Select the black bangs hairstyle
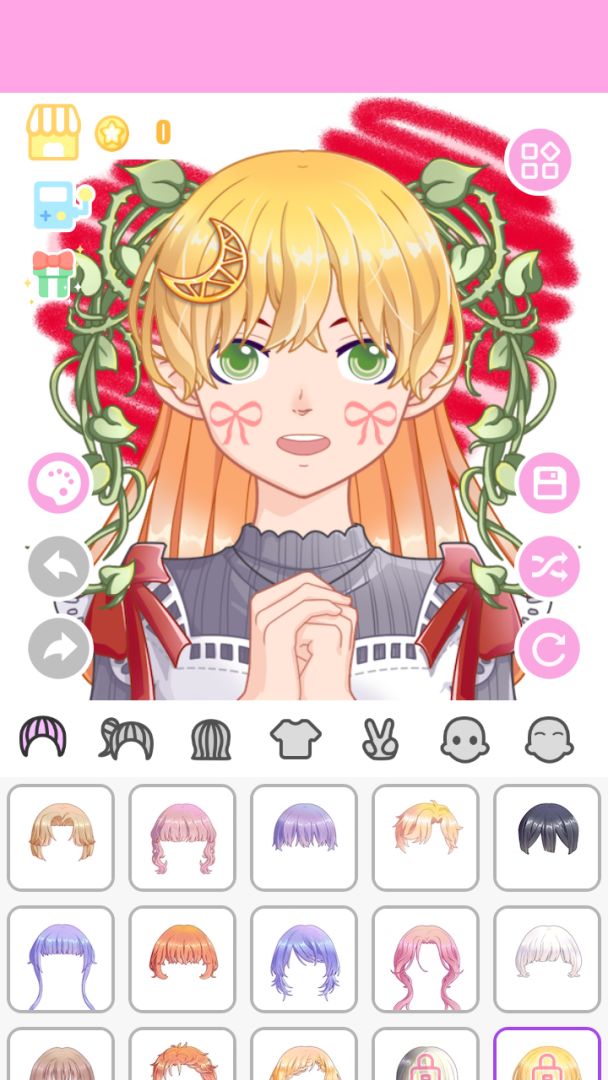The image size is (608, 1080). coord(547,838)
